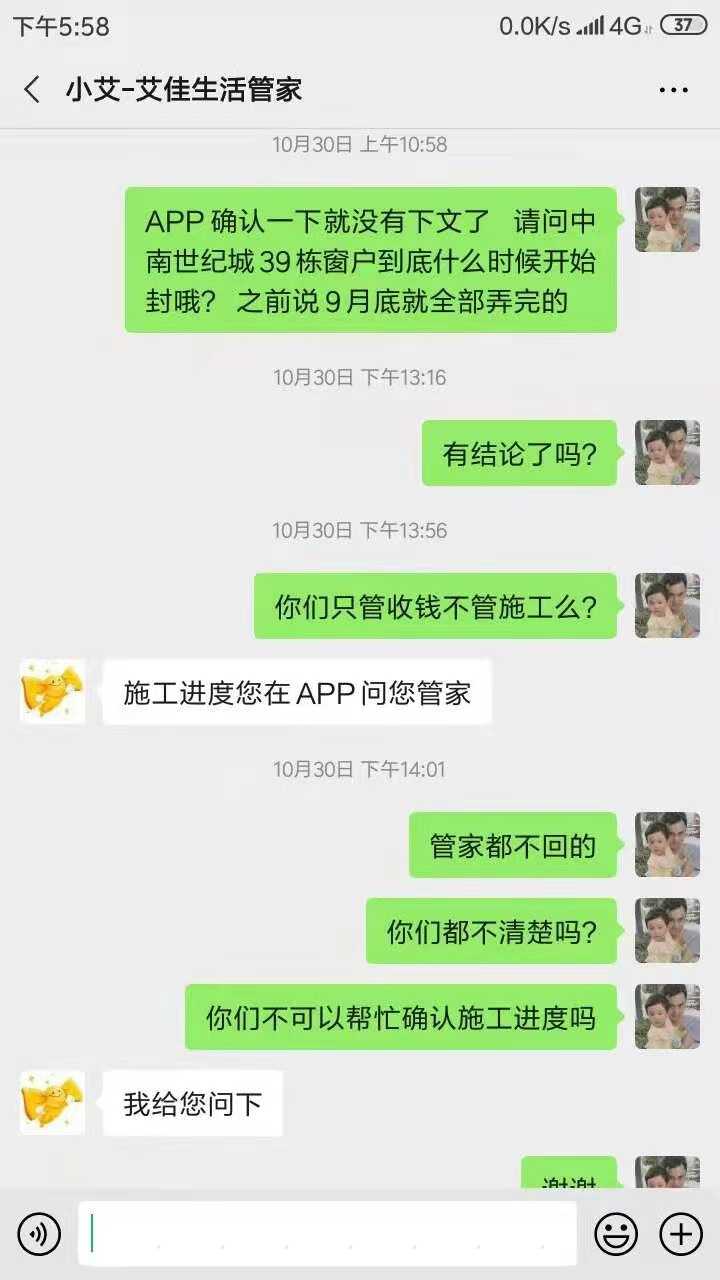Open 小艾's avatar beside 施工进度您在APP问您管家
The width and height of the screenshot is (720, 1280).
[x=52, y=692]
